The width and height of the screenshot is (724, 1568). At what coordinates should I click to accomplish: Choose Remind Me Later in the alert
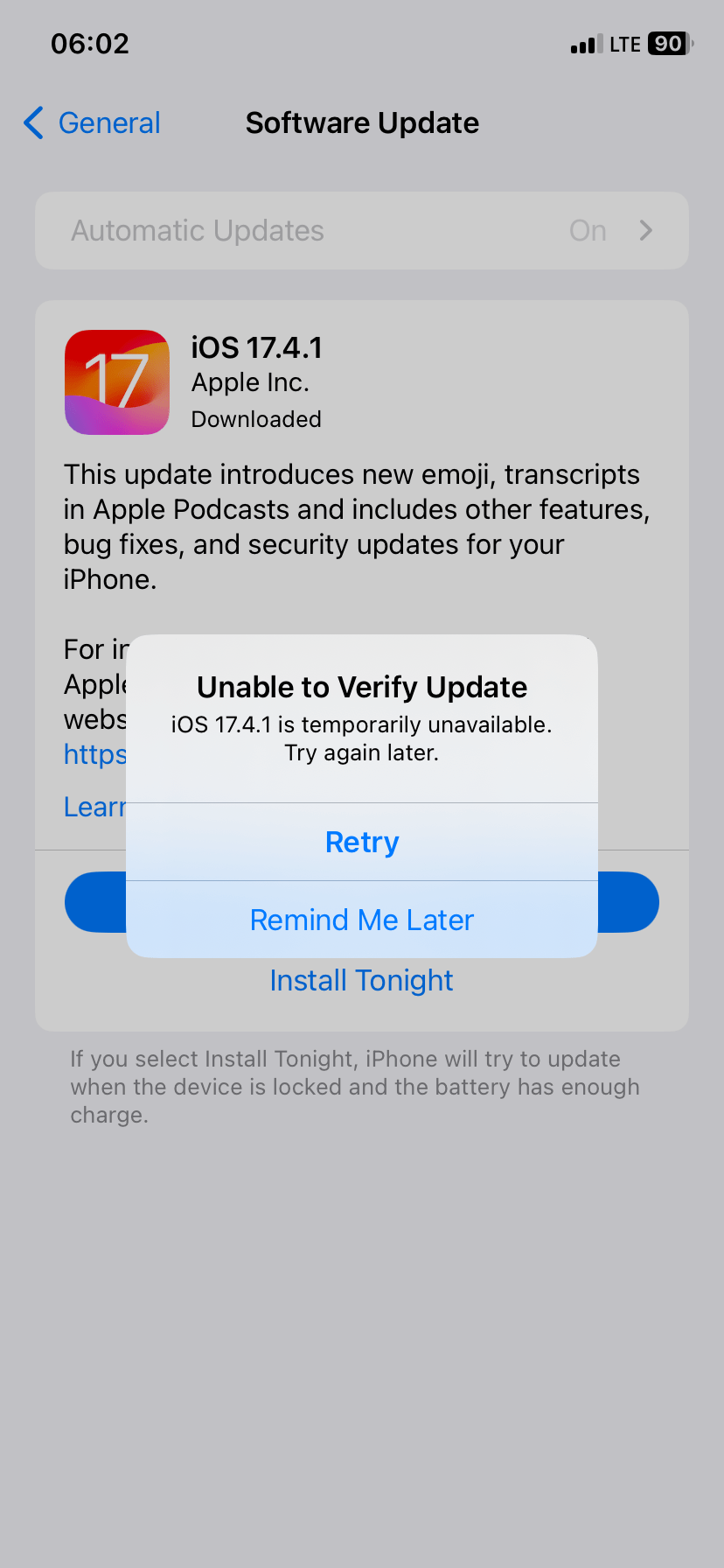[x=362, y=920]
